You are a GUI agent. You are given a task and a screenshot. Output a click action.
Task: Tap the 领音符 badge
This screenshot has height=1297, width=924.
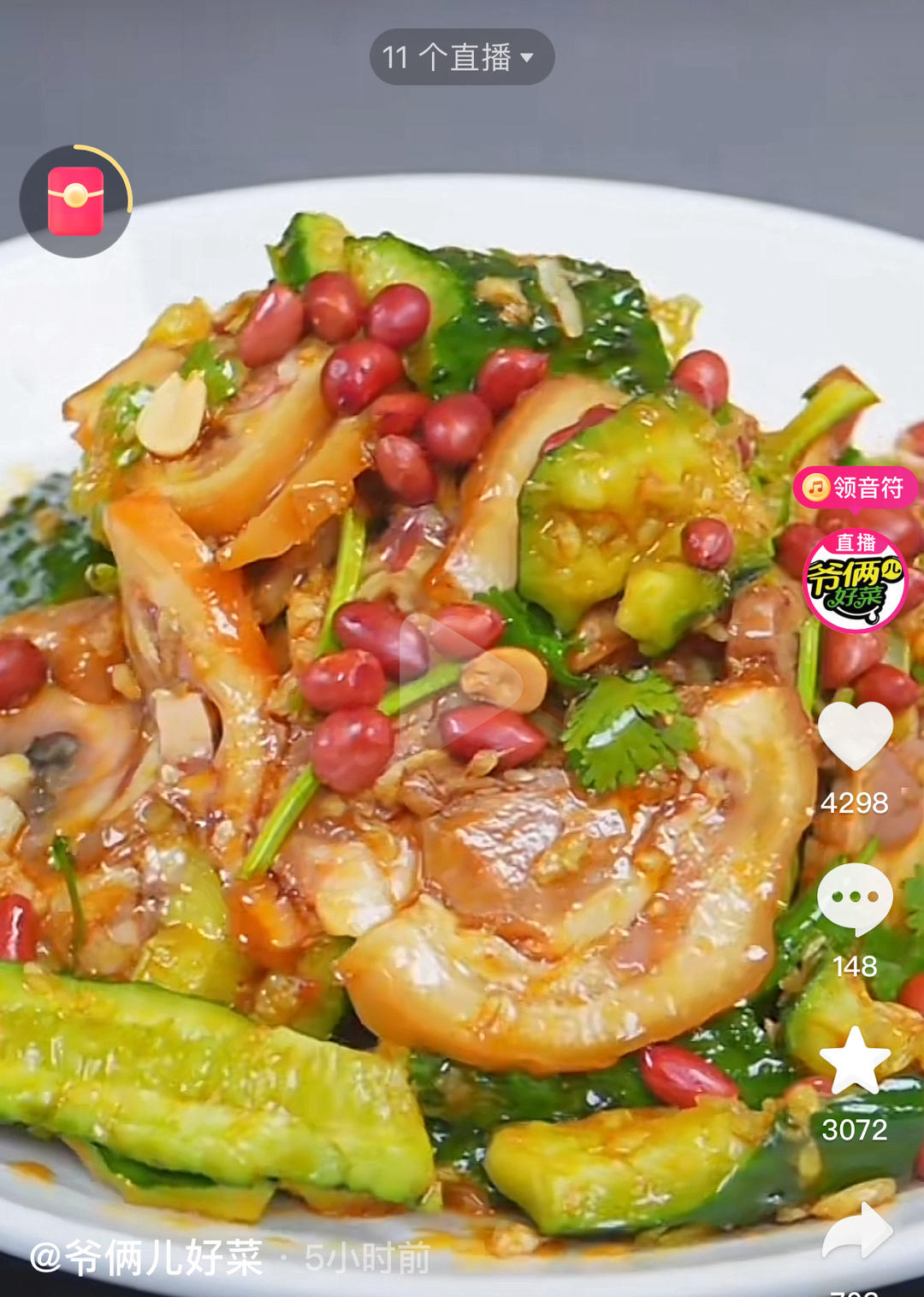point(856,488)
